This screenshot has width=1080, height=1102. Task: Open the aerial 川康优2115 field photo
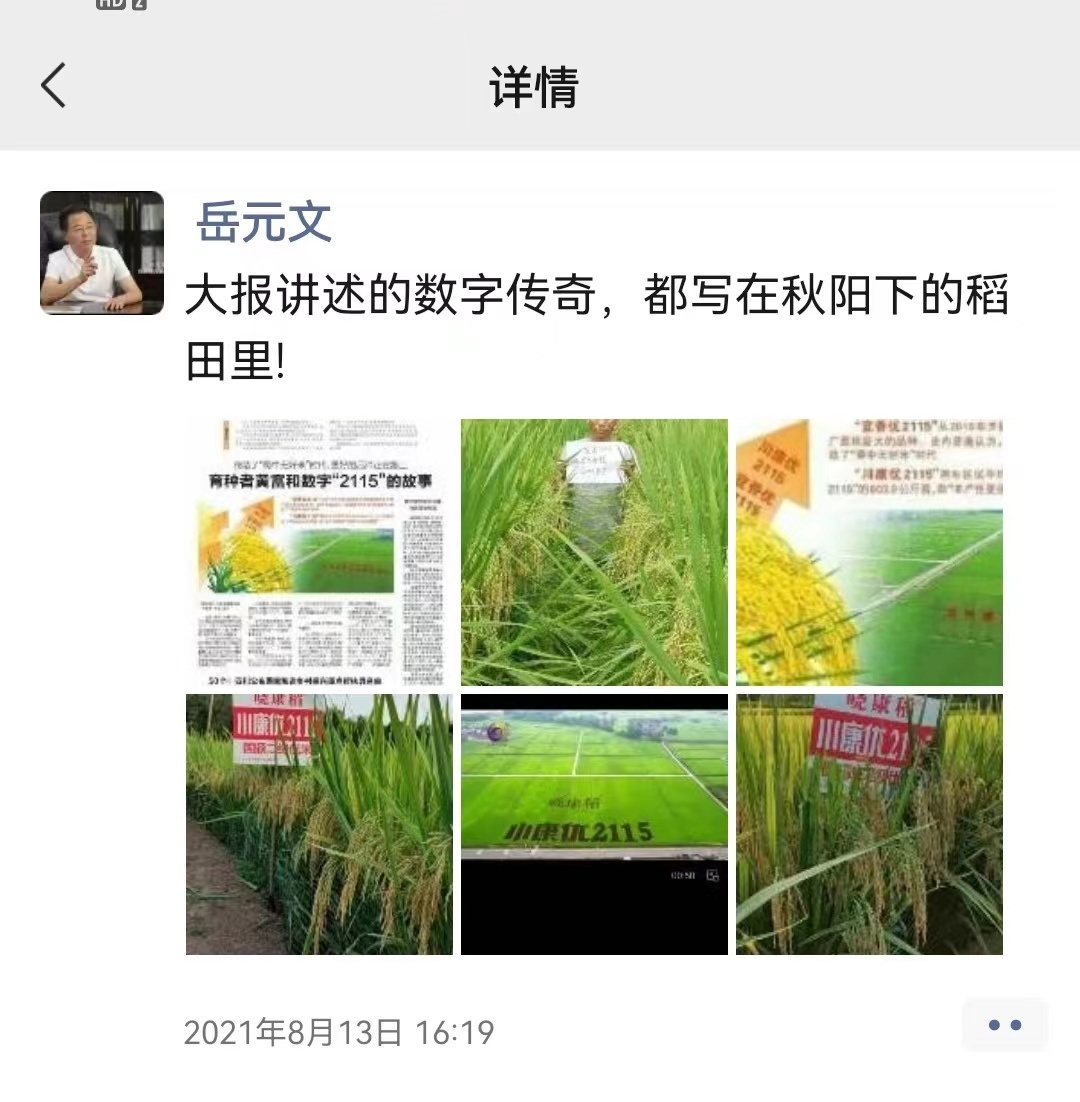point(594,824)
